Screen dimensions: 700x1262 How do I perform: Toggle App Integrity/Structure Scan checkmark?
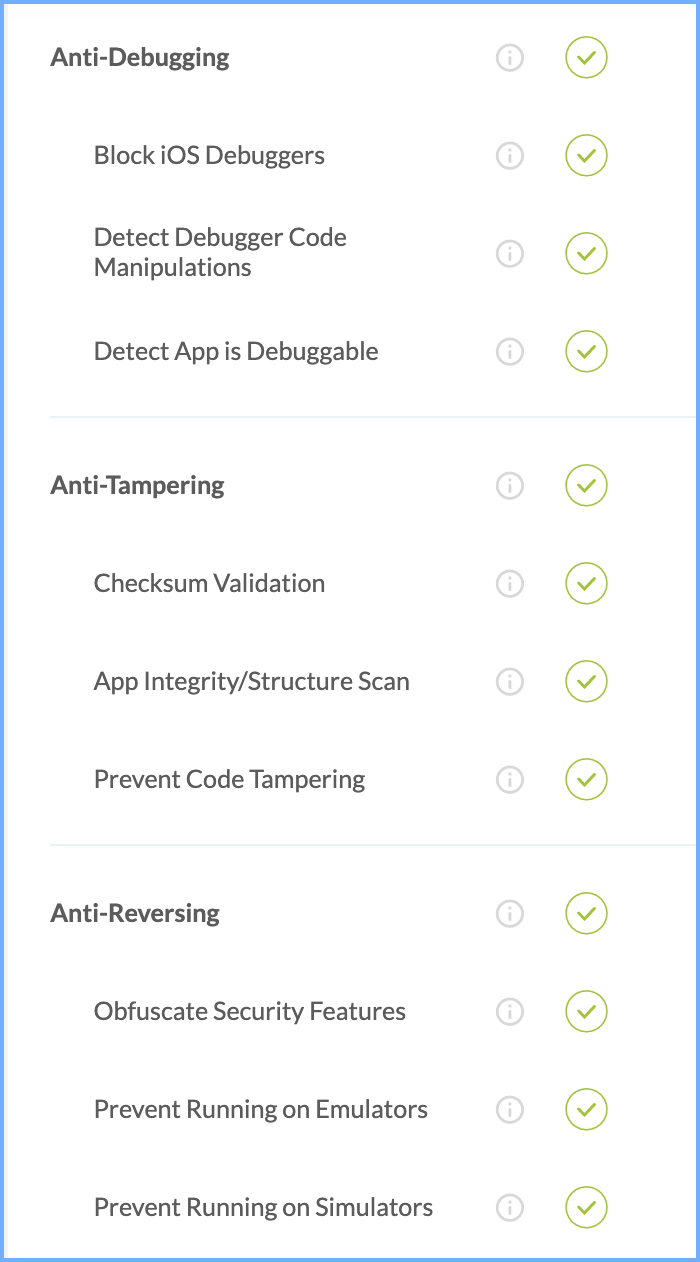point(587,682)
